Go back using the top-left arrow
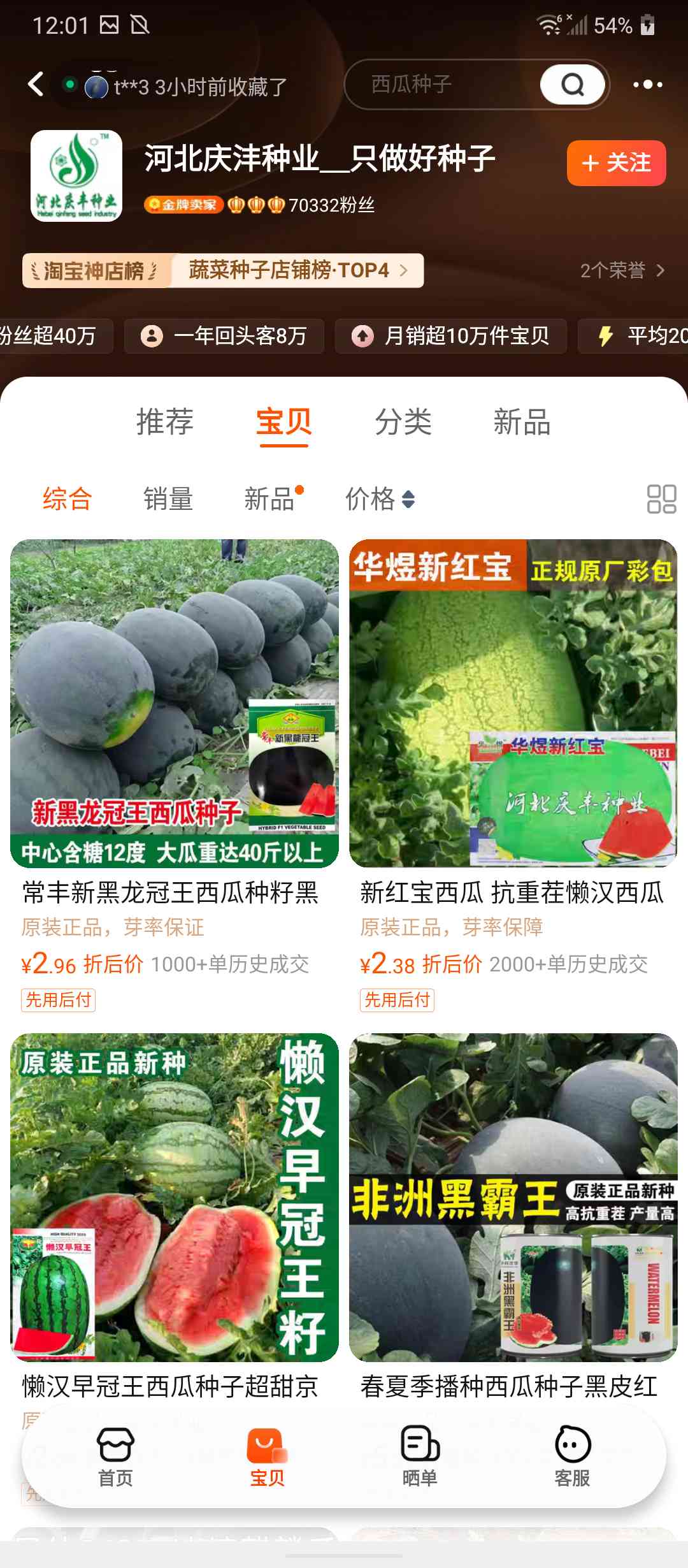Image resolution: width=688 pixels, height=1568 pixels. click(x=36, y=84)
